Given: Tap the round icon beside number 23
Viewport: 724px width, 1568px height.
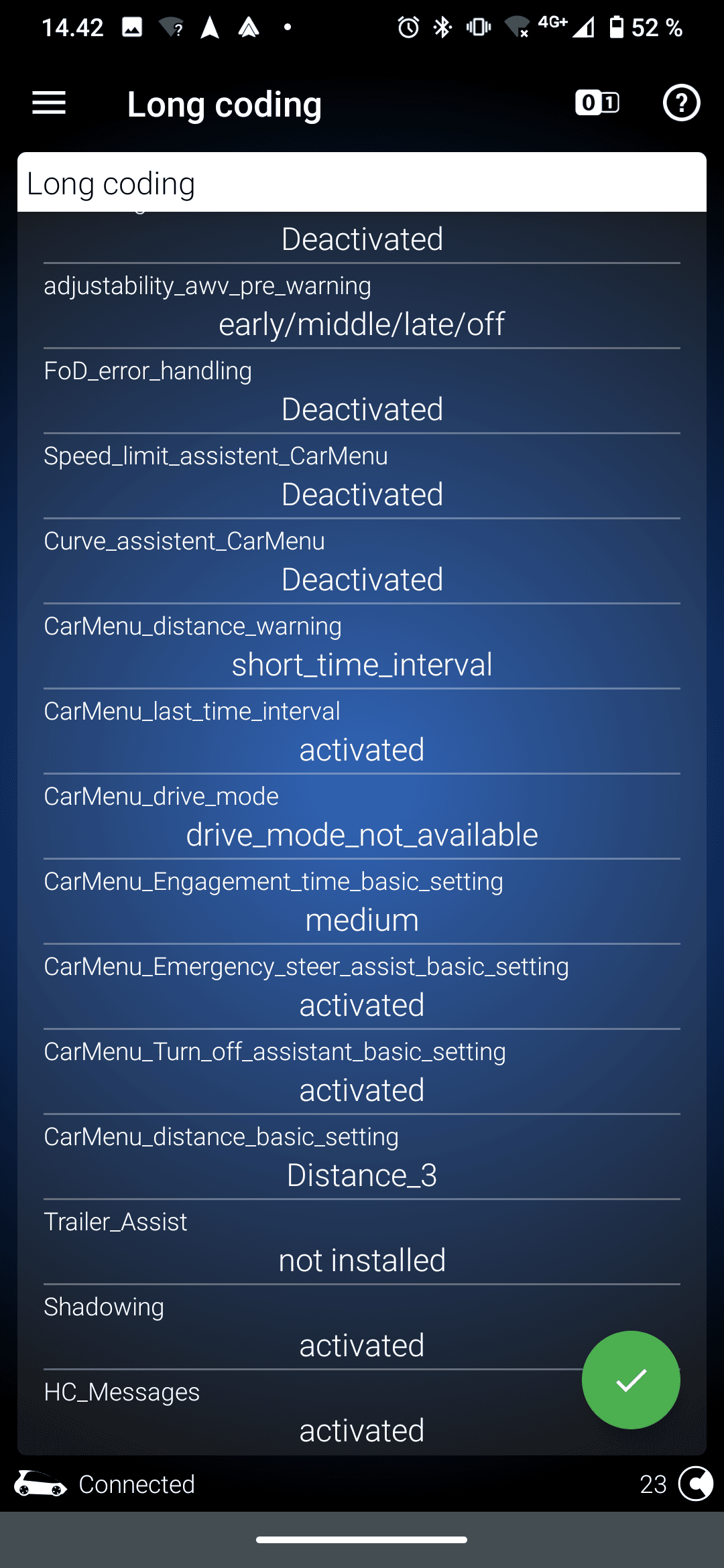Looking at the screenshot, I should tap(696, 1484).
